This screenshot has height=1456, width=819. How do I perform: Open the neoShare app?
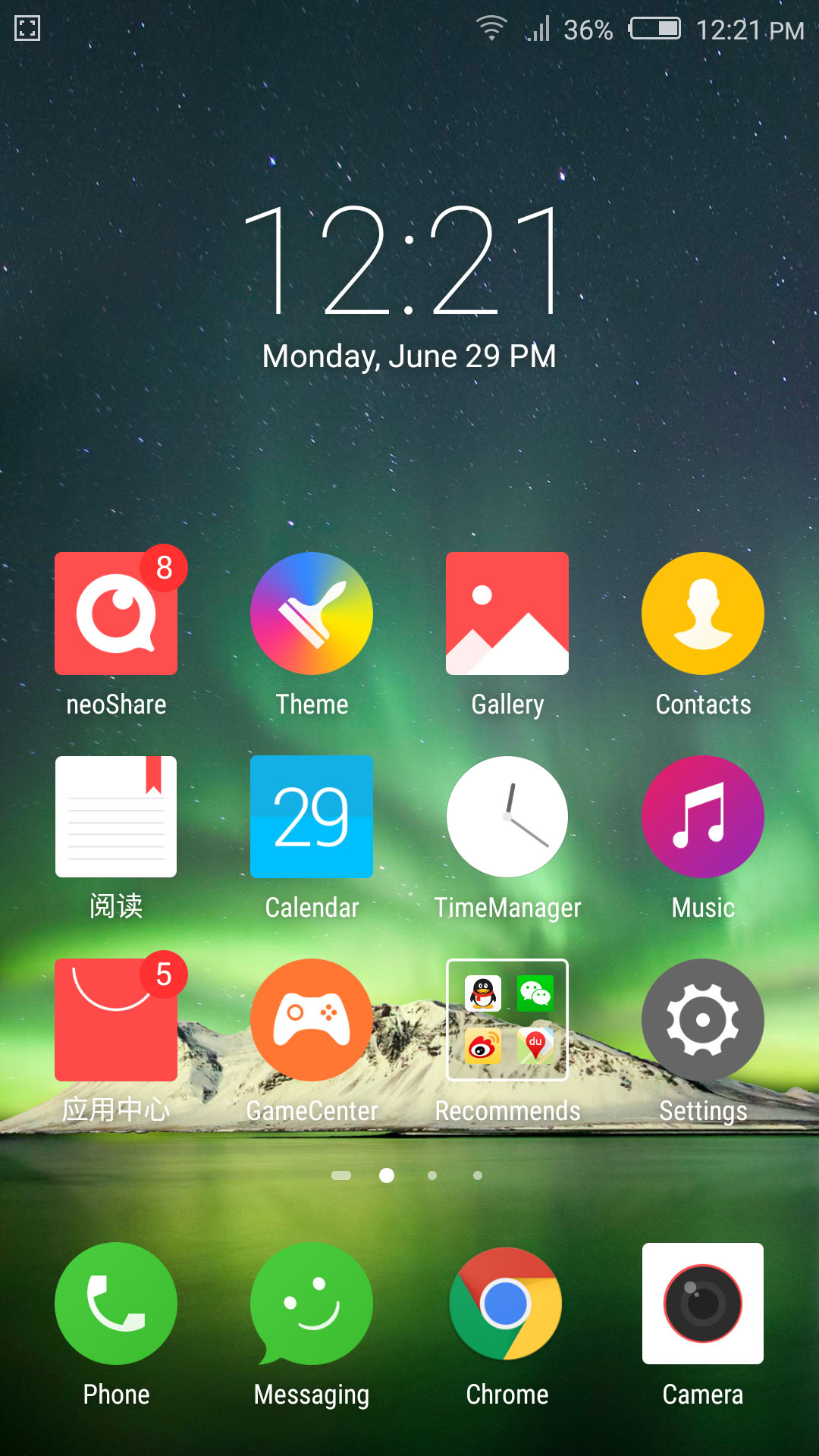[x=116, y=613]
